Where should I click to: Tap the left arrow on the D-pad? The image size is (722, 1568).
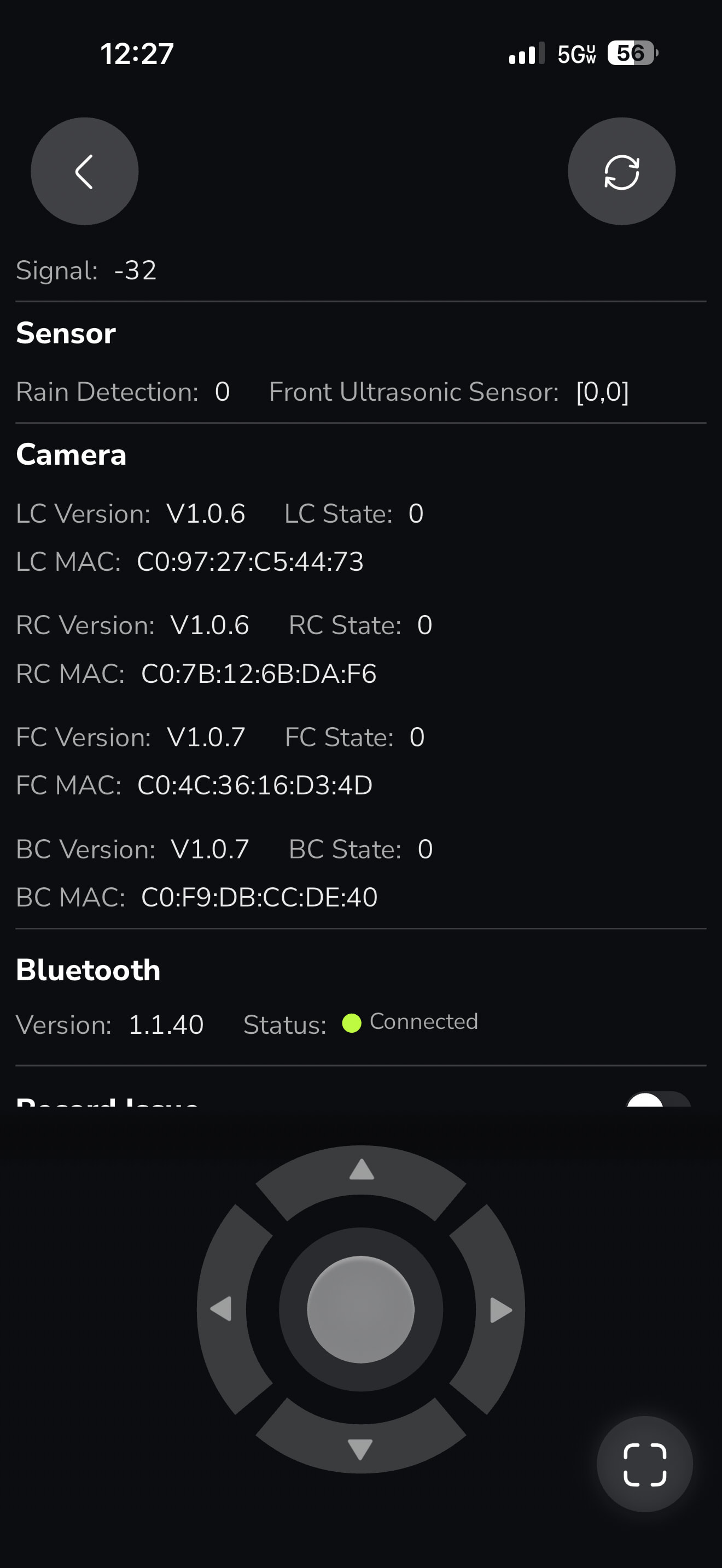222,1309
